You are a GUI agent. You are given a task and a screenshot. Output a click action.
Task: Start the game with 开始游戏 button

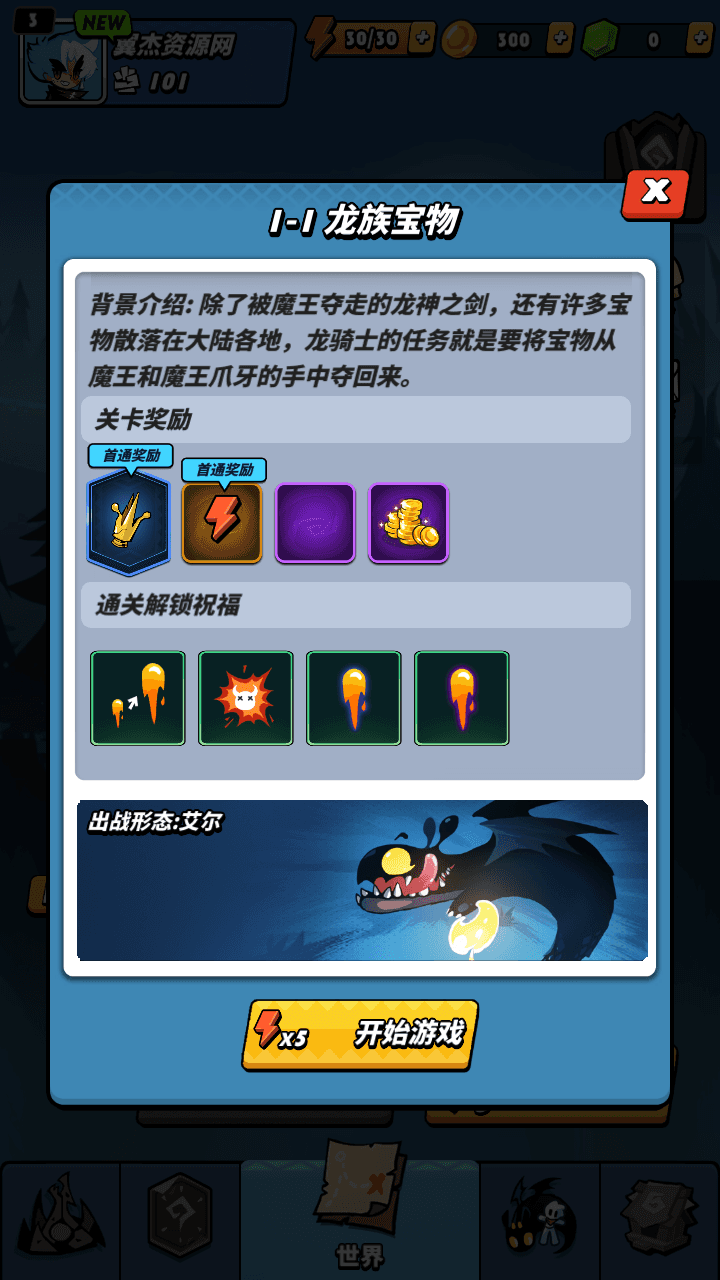360,1034
